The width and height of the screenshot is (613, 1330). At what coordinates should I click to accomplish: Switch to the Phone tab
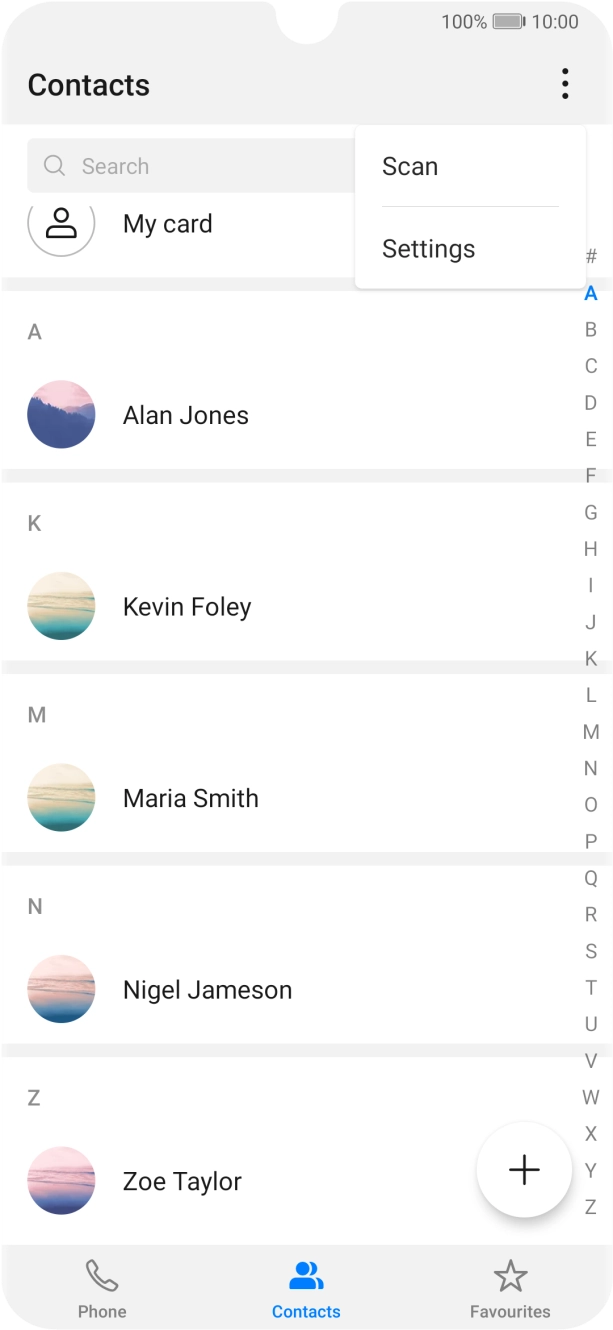pyautogui.click(x=102, y=1290)
